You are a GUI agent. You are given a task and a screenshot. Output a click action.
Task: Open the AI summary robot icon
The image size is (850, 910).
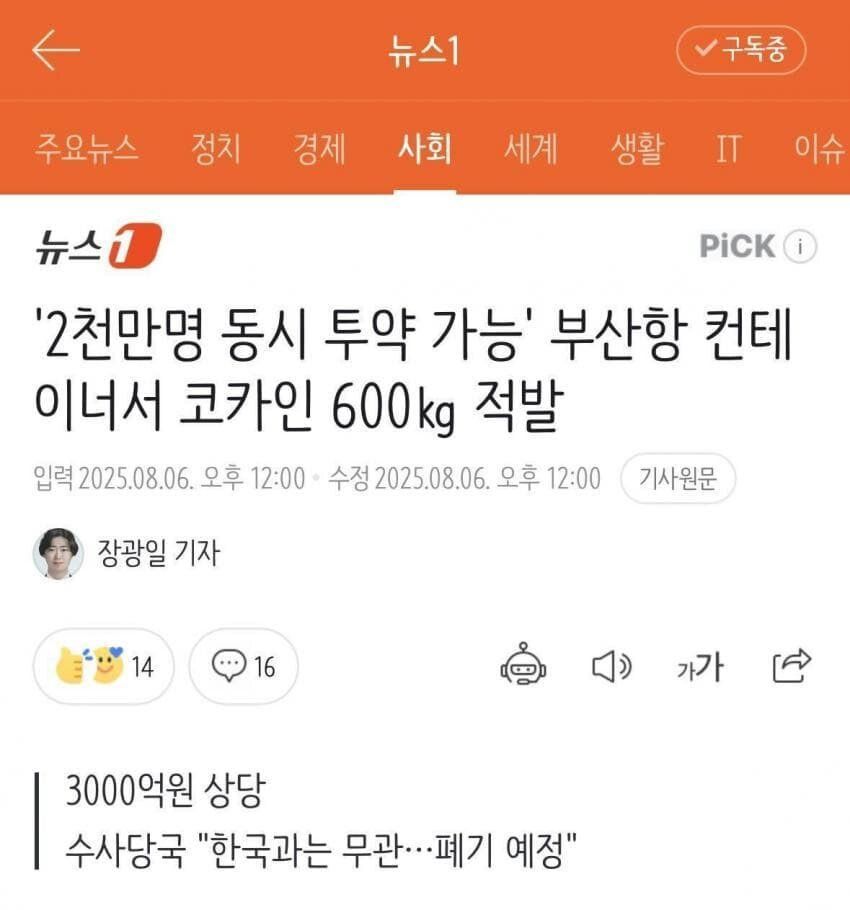(523, 665)
